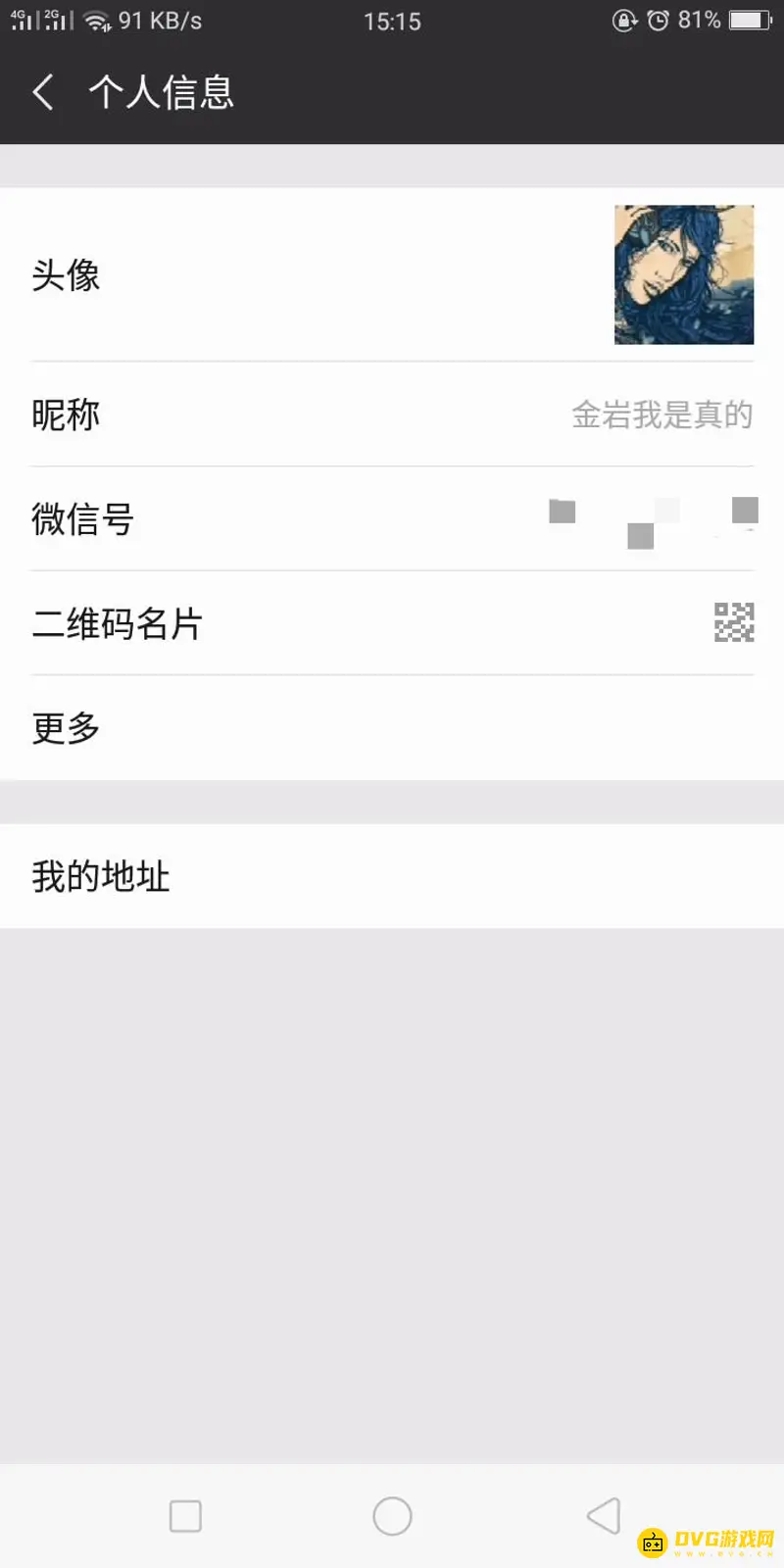Screen dimensions: 784x1568
Task: Open the 头像 avatar settings row
Action: tap(392, 274)
